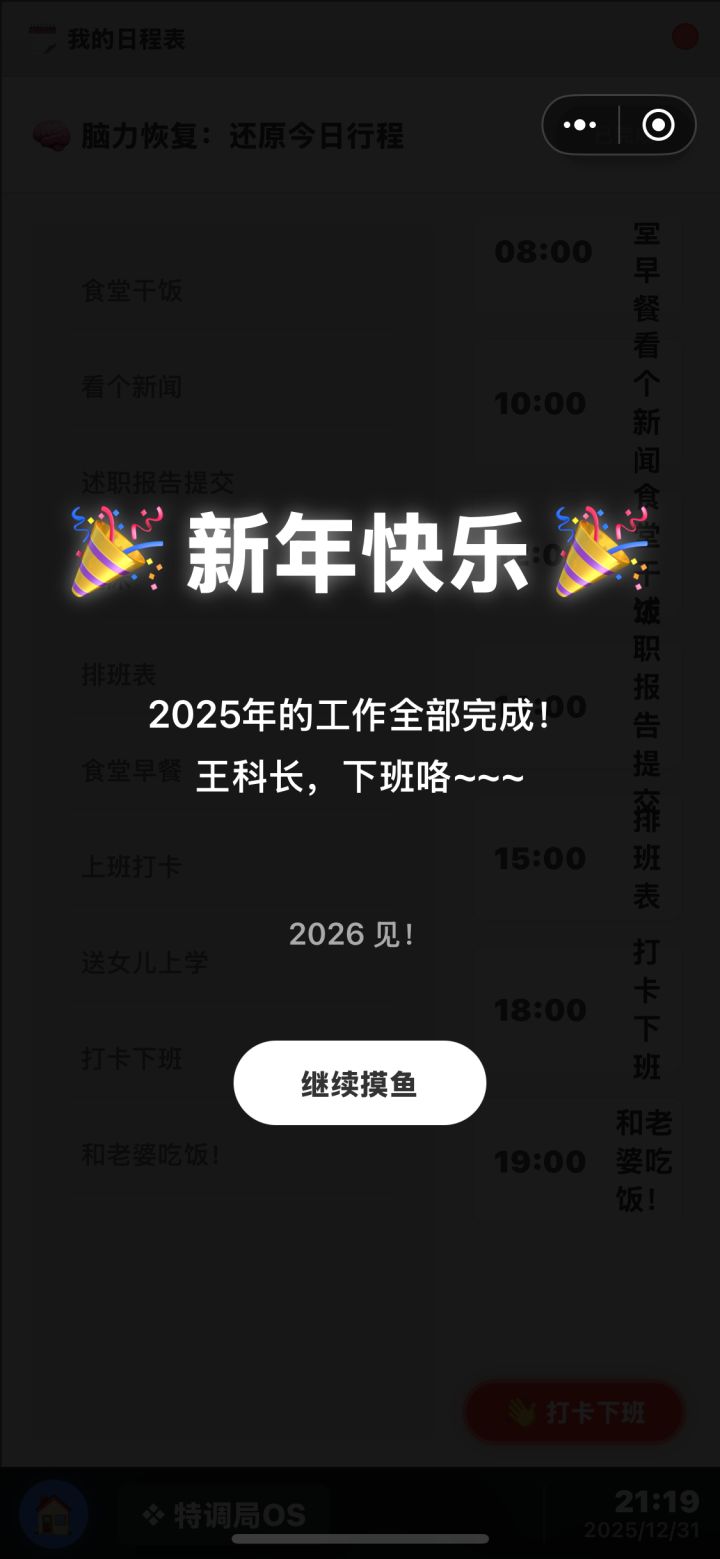This screenshot has height=1559, width=720.
Task: Tap the red 打卡下班 button
Action: (x=573, y=1412)
